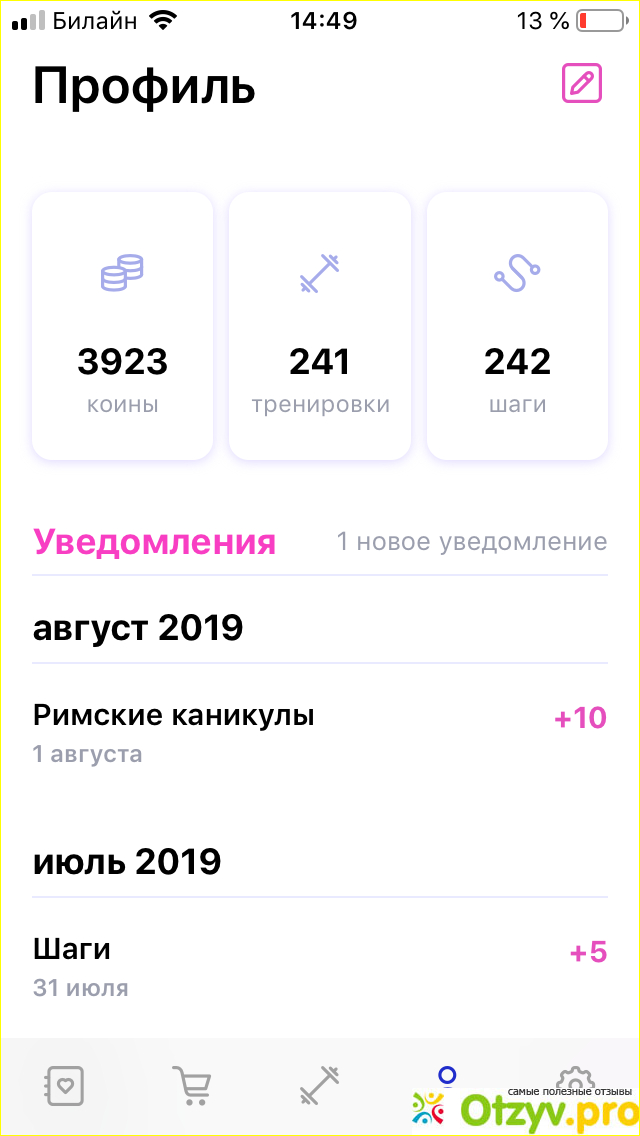View the 1 new notification
Screen dimensions: 640x1136
click(471, 542)
